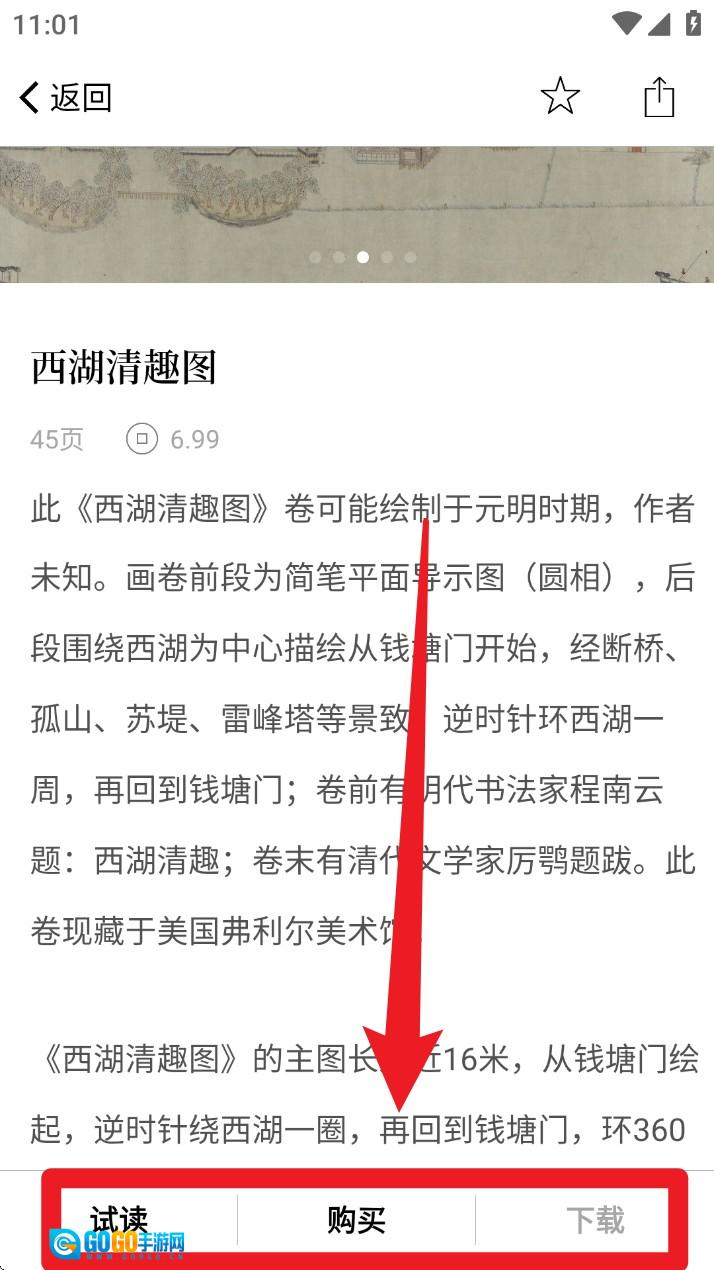
Task: Go back using the 返回 button
Action: pos(66,98)
